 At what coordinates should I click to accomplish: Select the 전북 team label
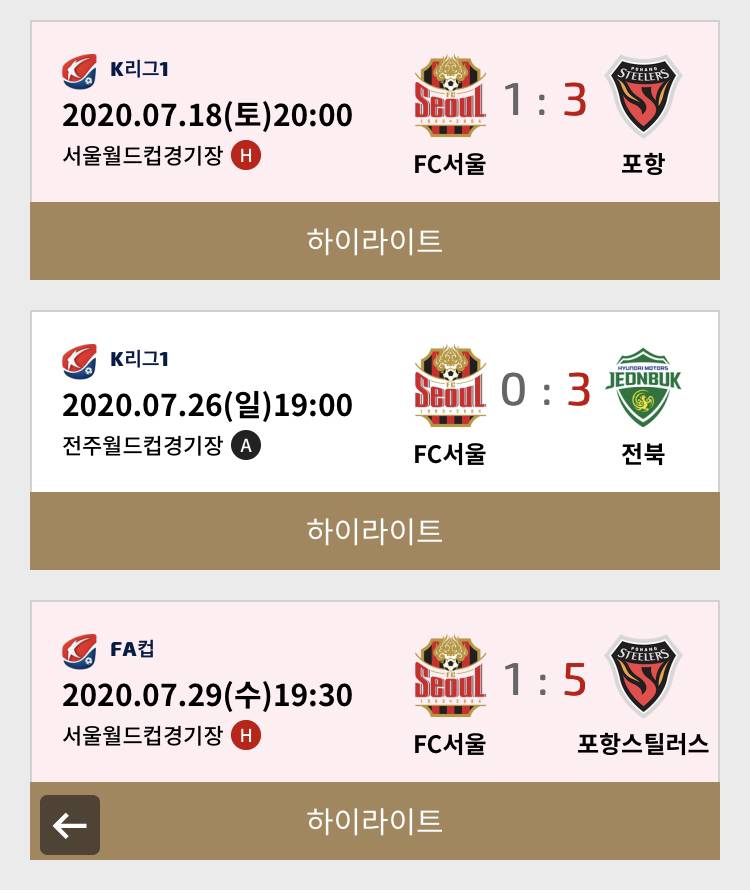[643, 452]
